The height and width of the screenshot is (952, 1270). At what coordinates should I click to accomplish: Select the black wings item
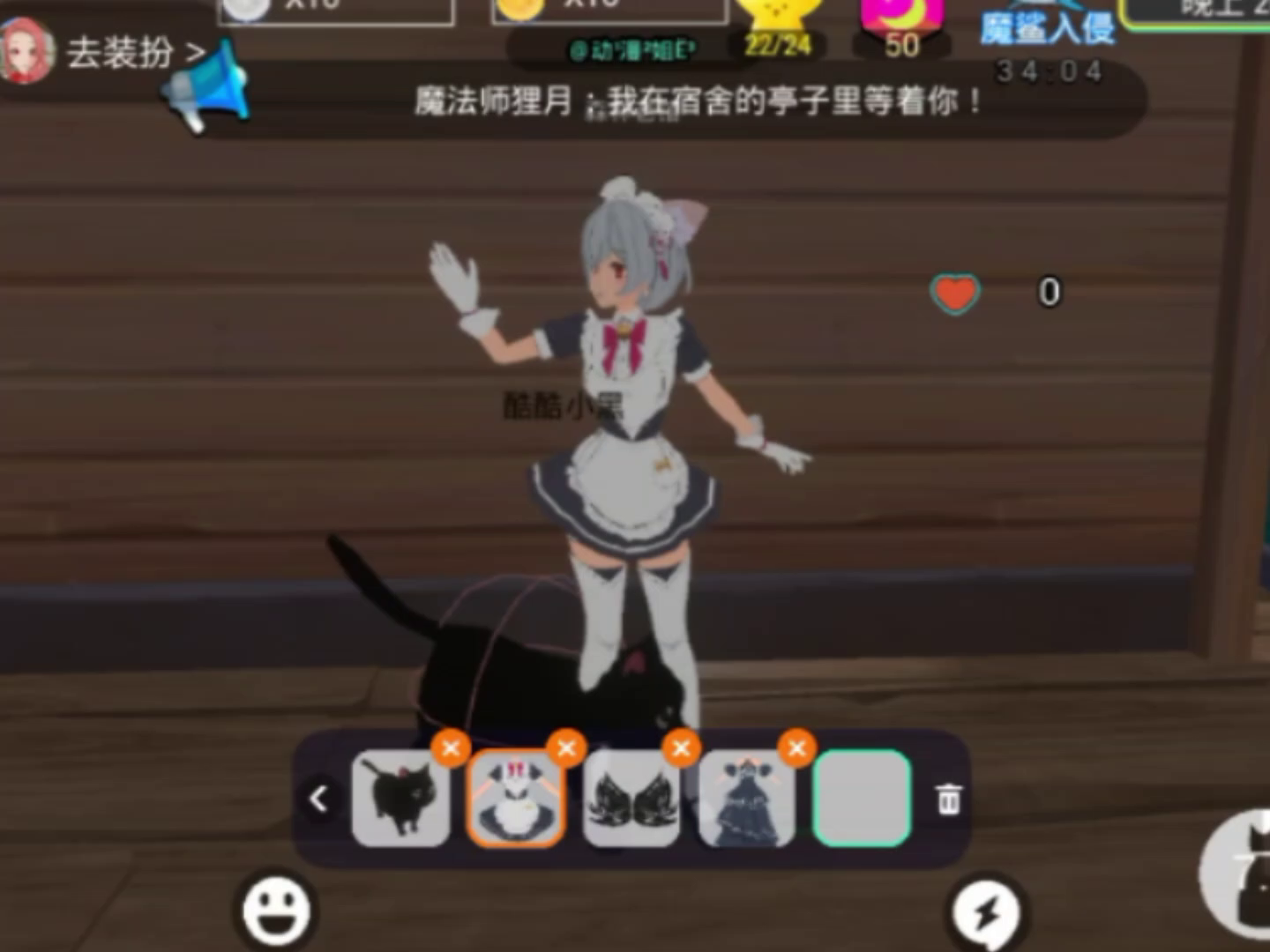point(631,798)
